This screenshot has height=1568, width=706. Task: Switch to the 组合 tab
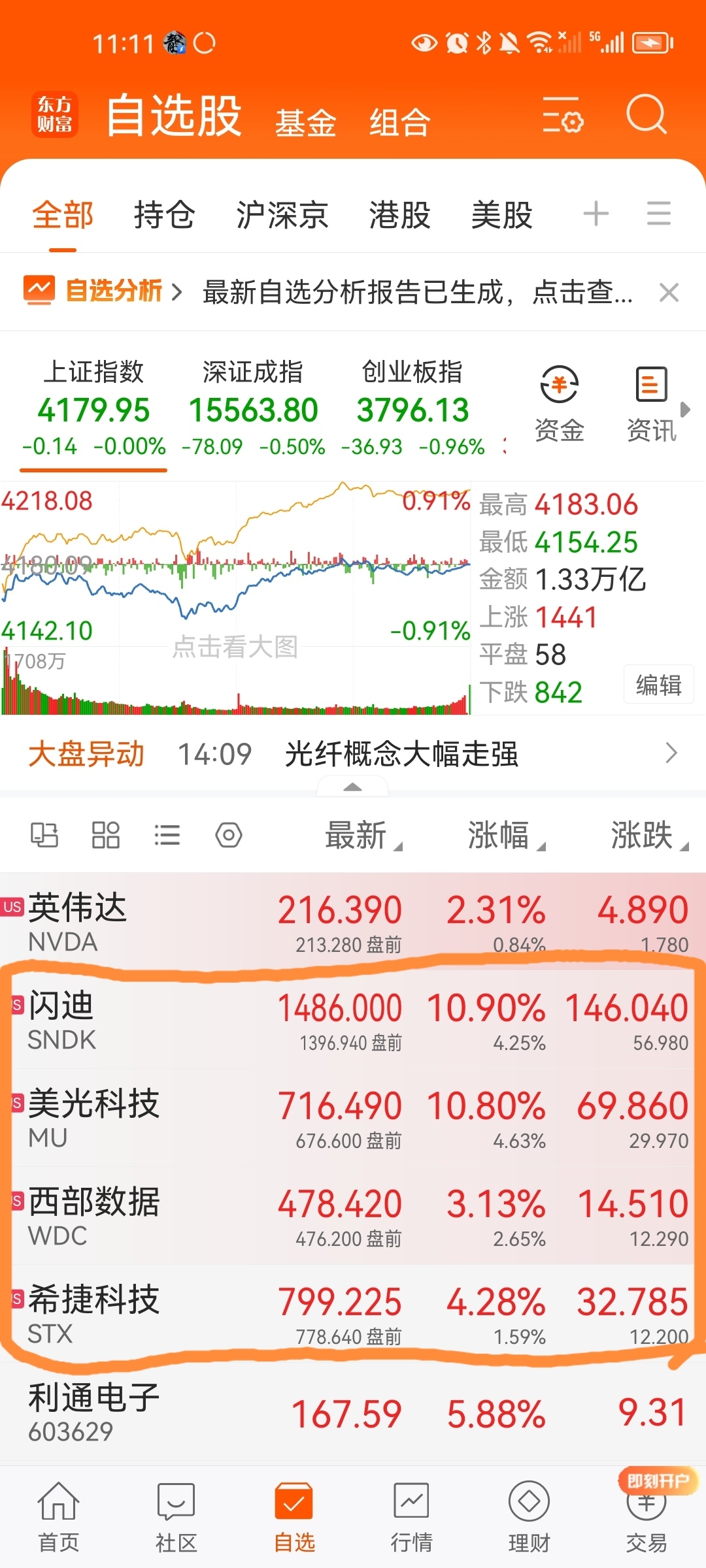click(399, 122)
